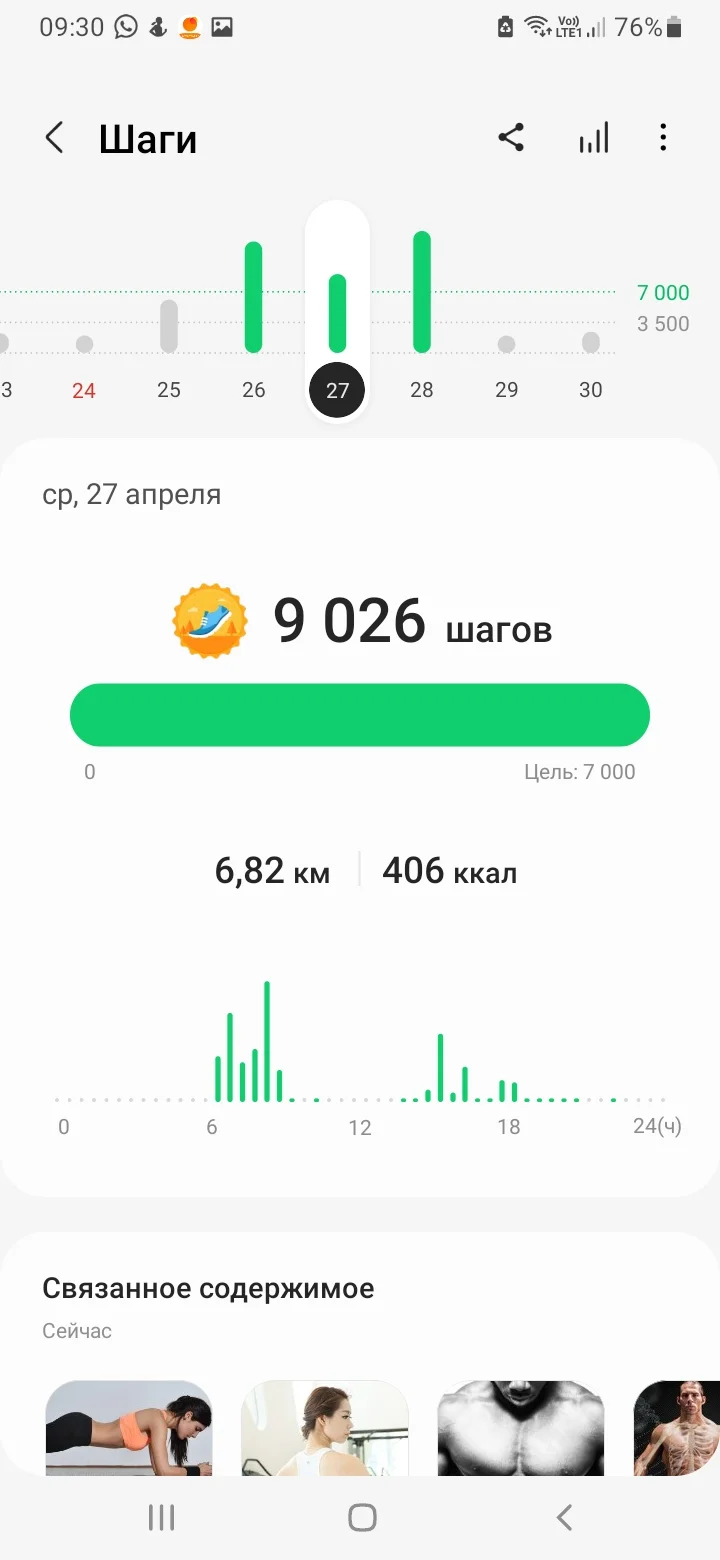
Task: Open the muscular chest workout card
Action: 521,1428
